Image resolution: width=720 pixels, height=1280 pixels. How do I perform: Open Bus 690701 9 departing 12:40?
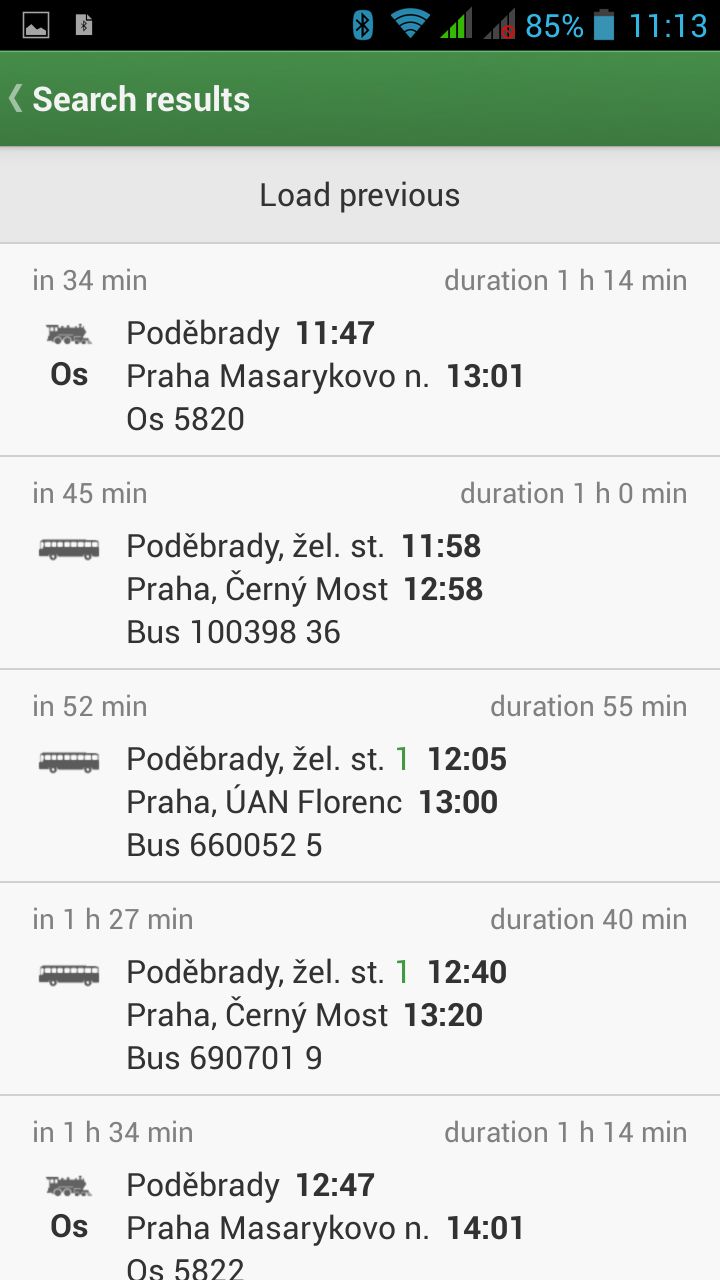[x=360, y=989]
